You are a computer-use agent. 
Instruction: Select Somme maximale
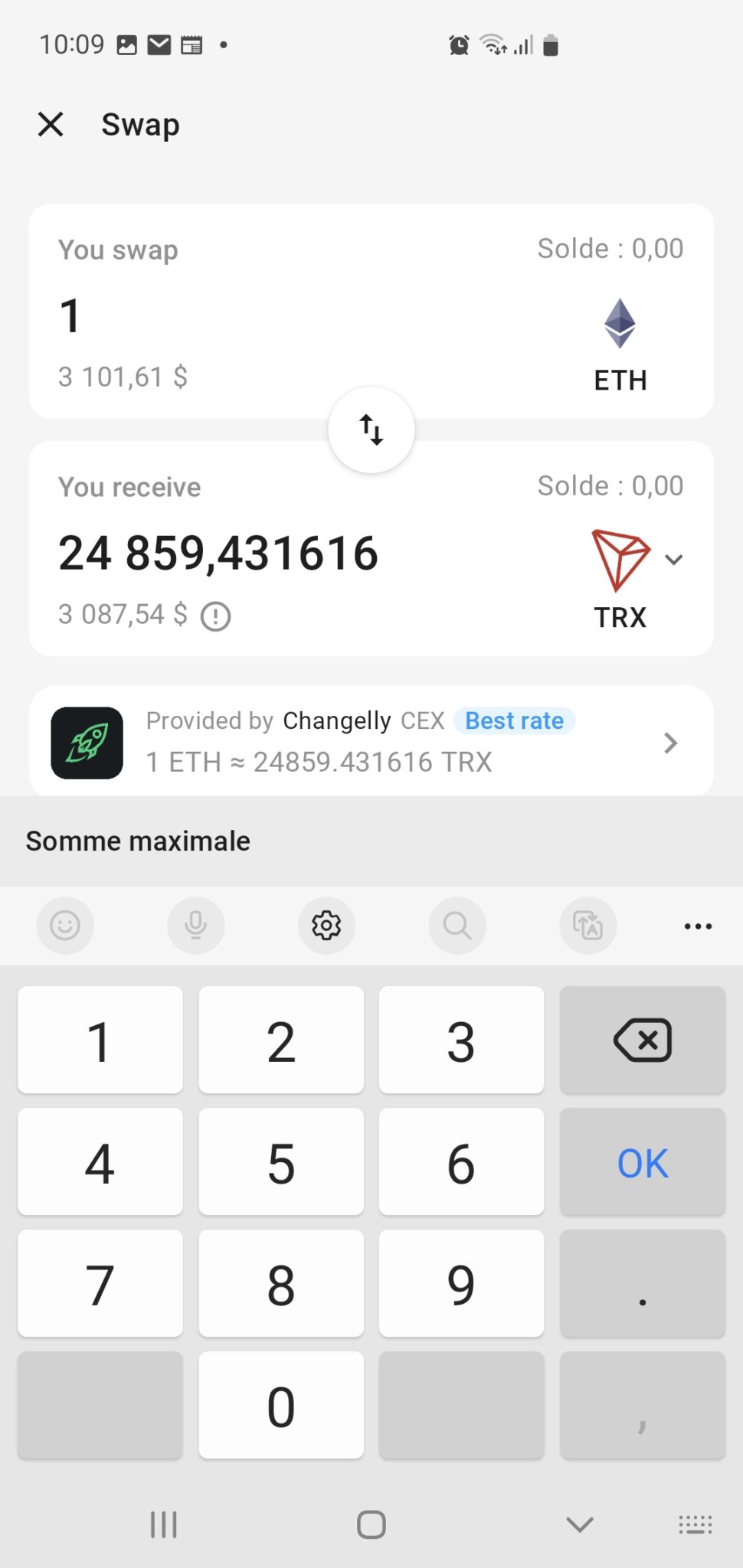click(139, 841)
